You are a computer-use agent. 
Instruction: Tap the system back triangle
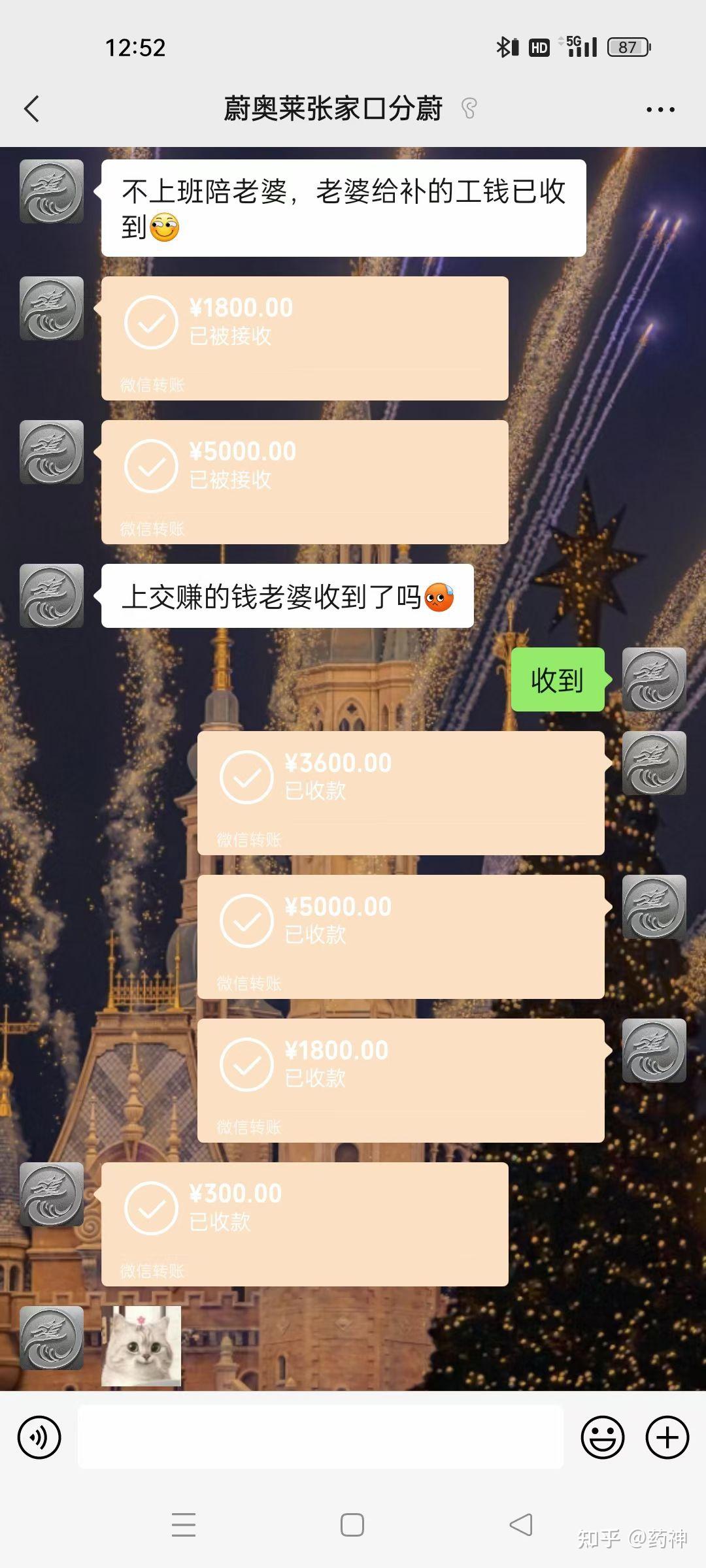tap(521, 1525)
